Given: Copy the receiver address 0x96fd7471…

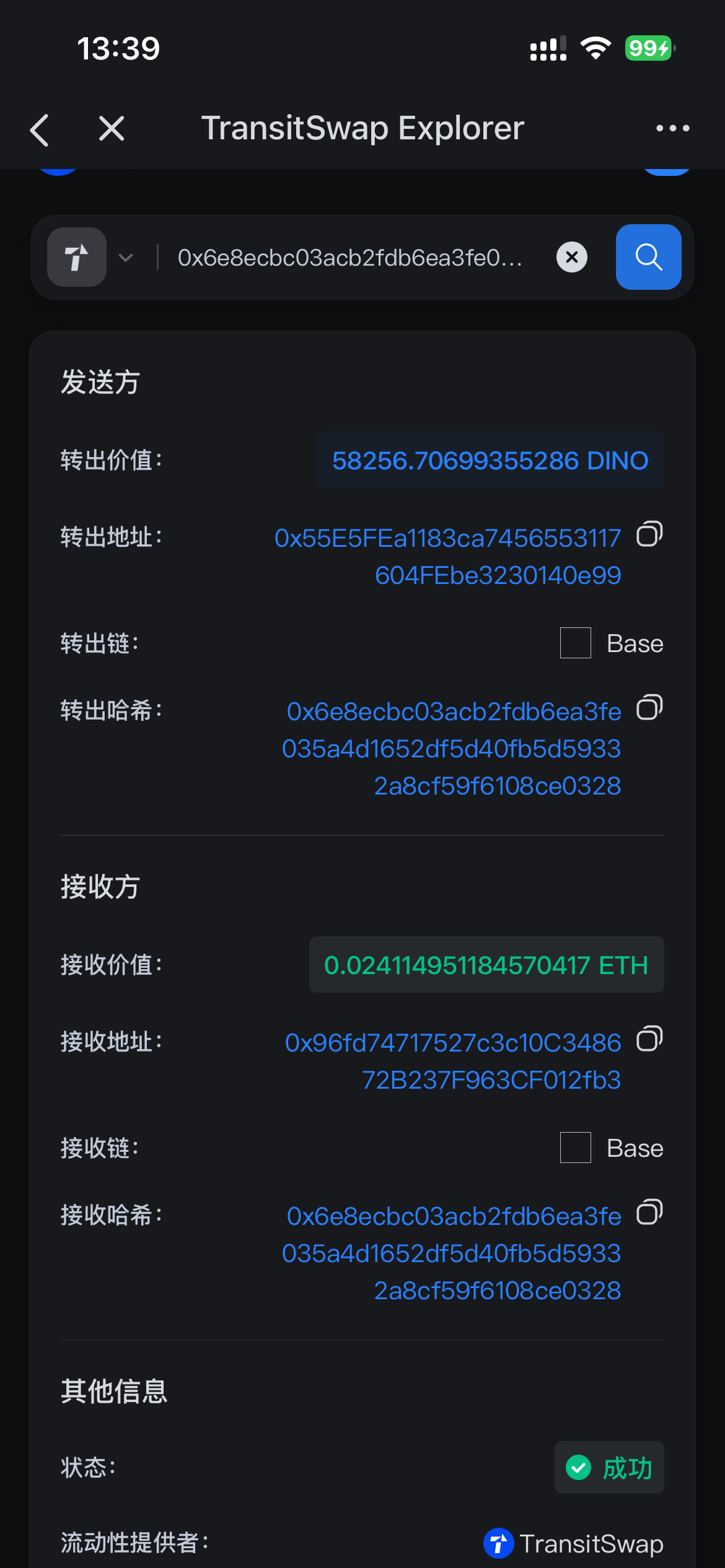Looking at the screenshot, I should 649,1040.
